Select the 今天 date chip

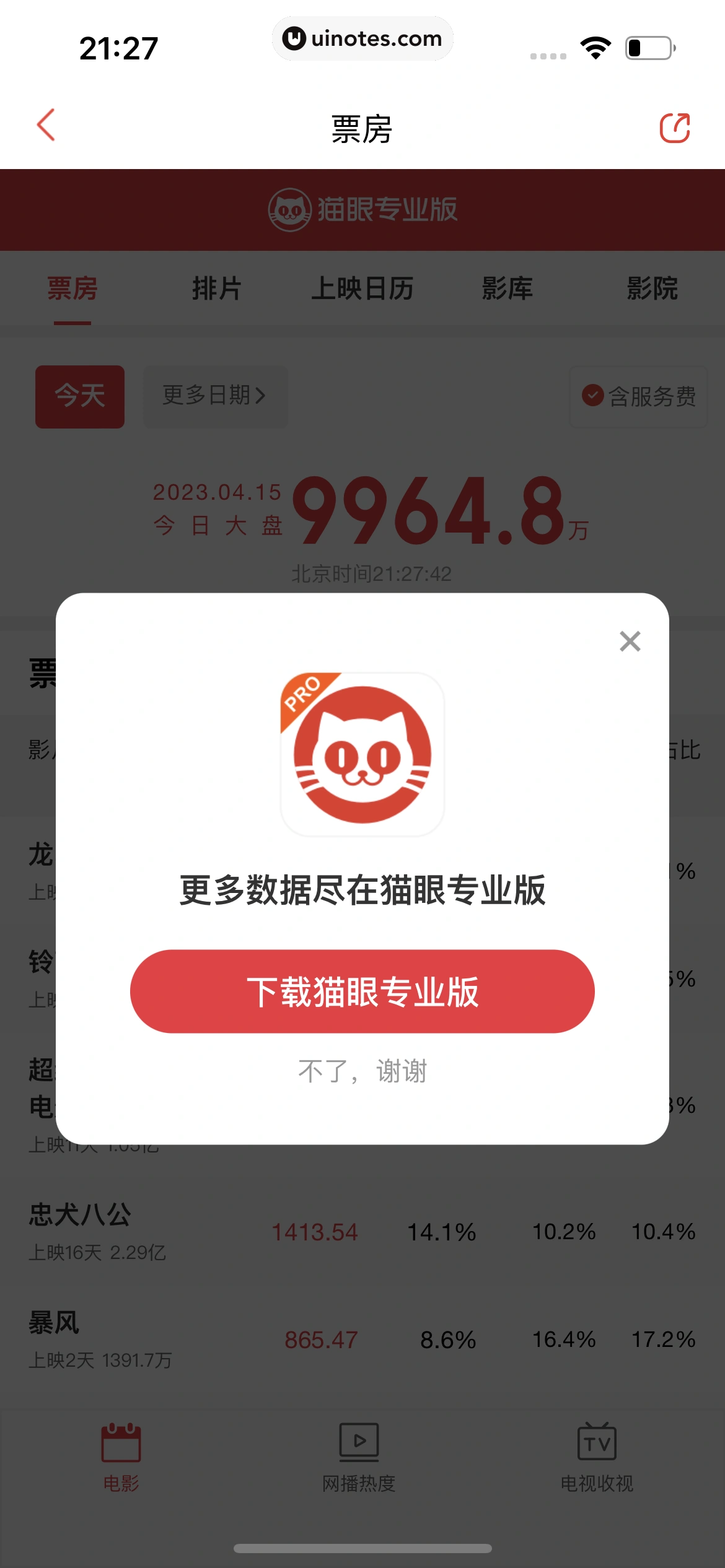[x=80, y=396]
